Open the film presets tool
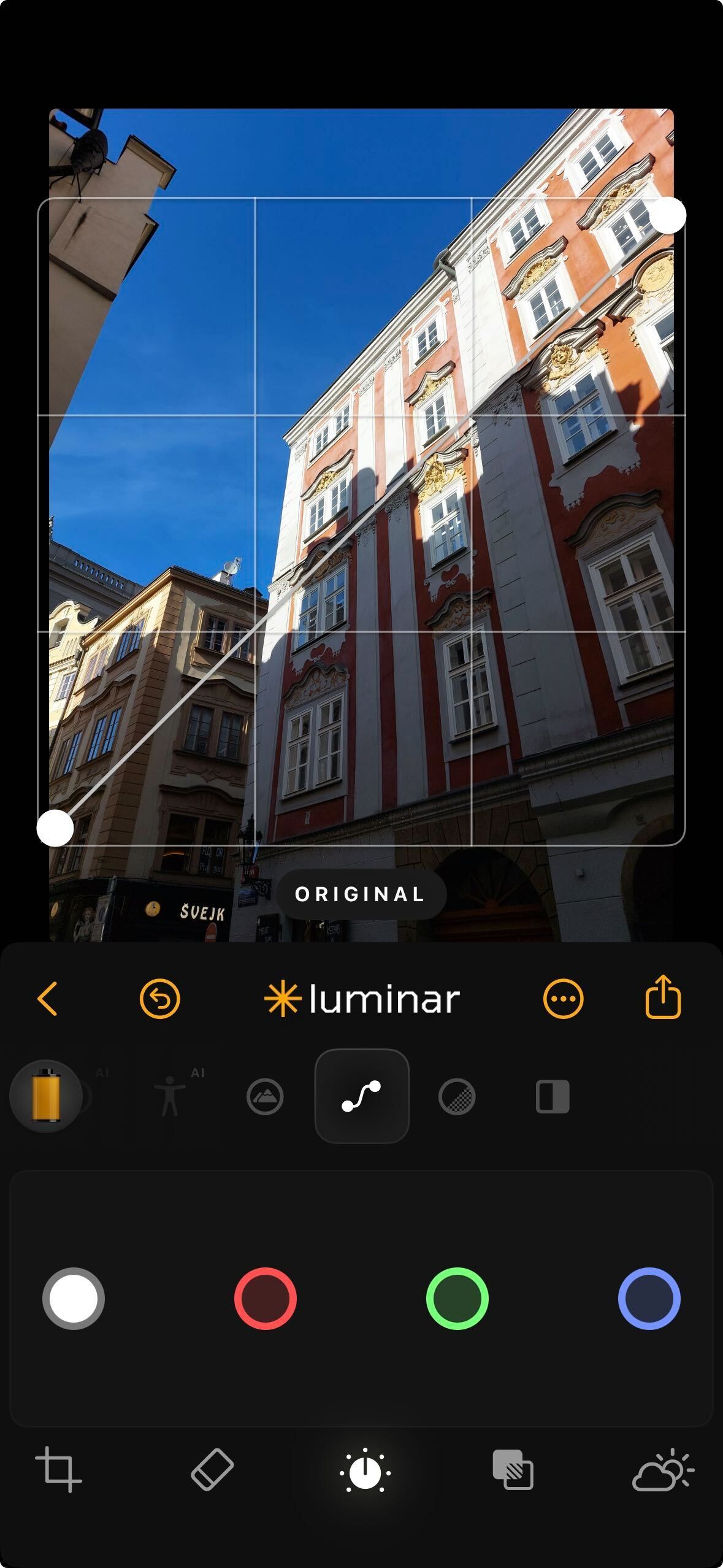Viewport: 723px width, 1568px height. pos(46,1096)
